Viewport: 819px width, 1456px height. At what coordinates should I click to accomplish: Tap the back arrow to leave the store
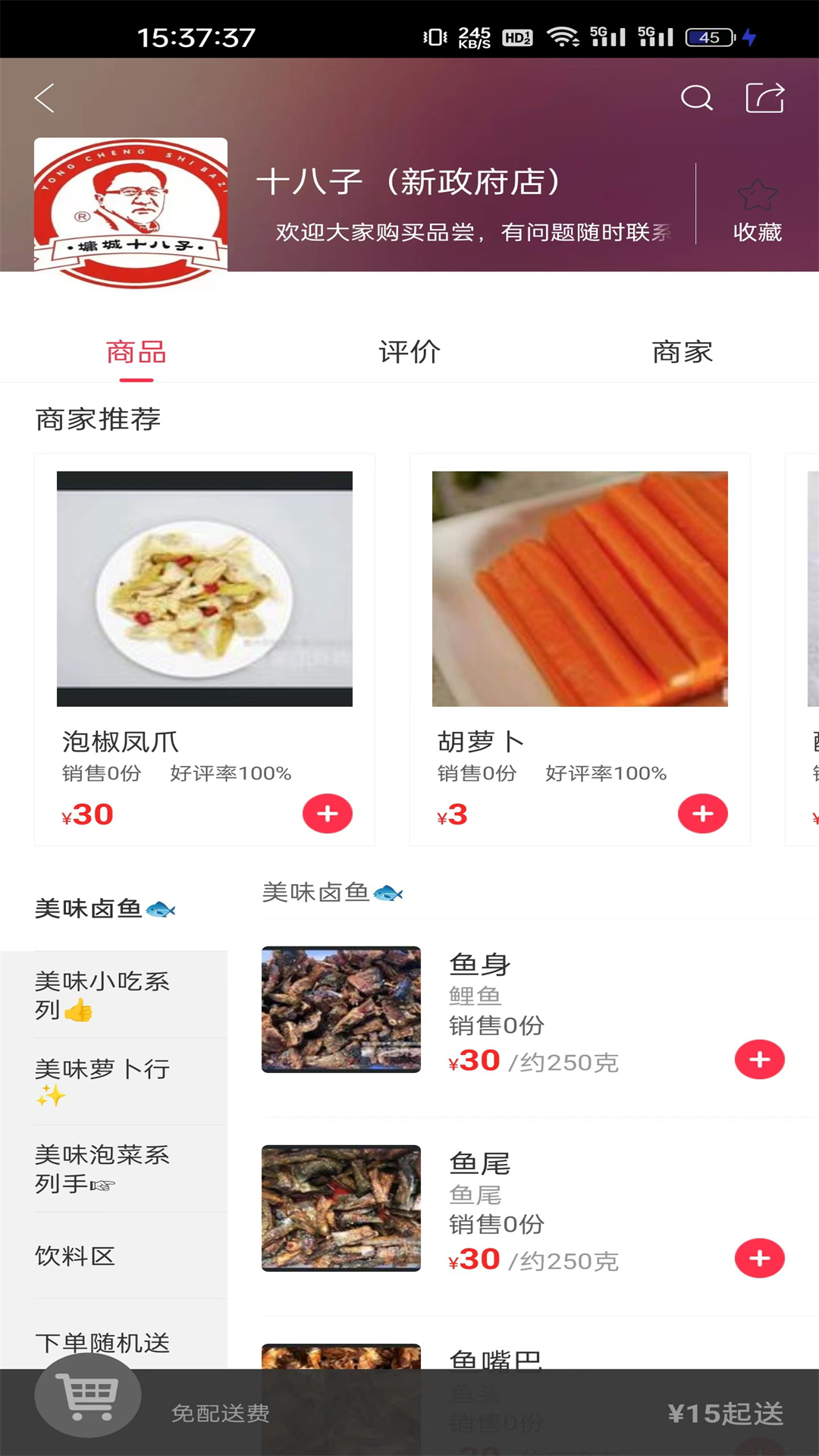[x=44, y=97]
